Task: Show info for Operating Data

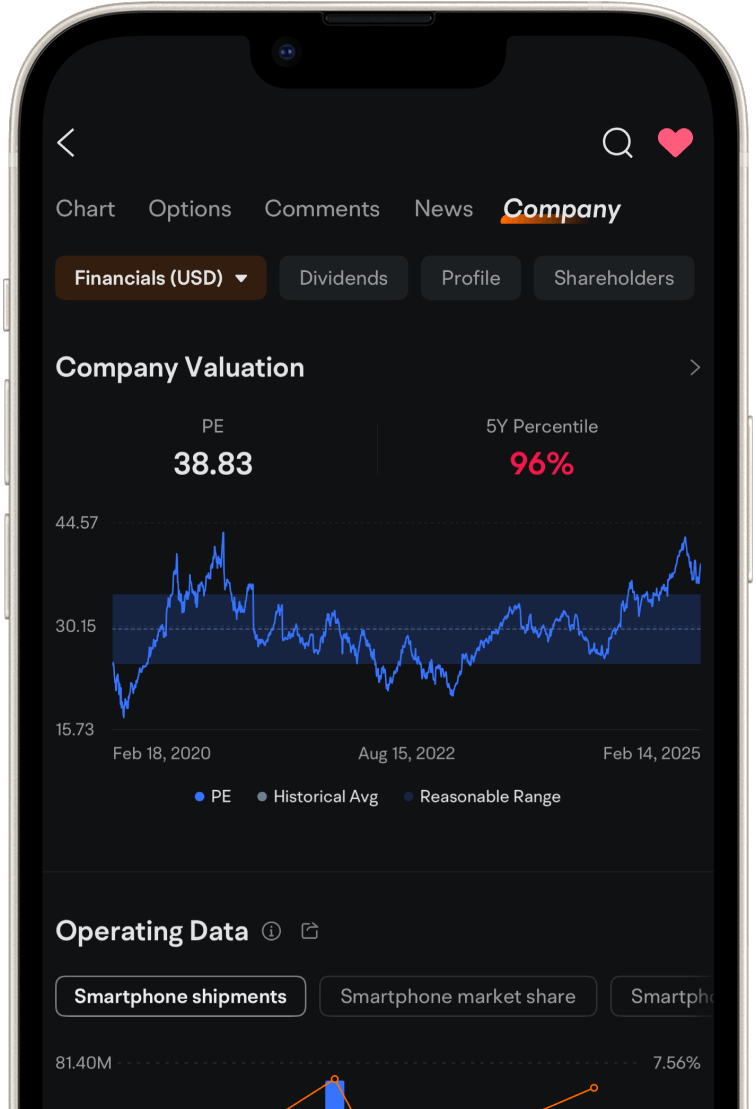Action: tap(271, 931)
